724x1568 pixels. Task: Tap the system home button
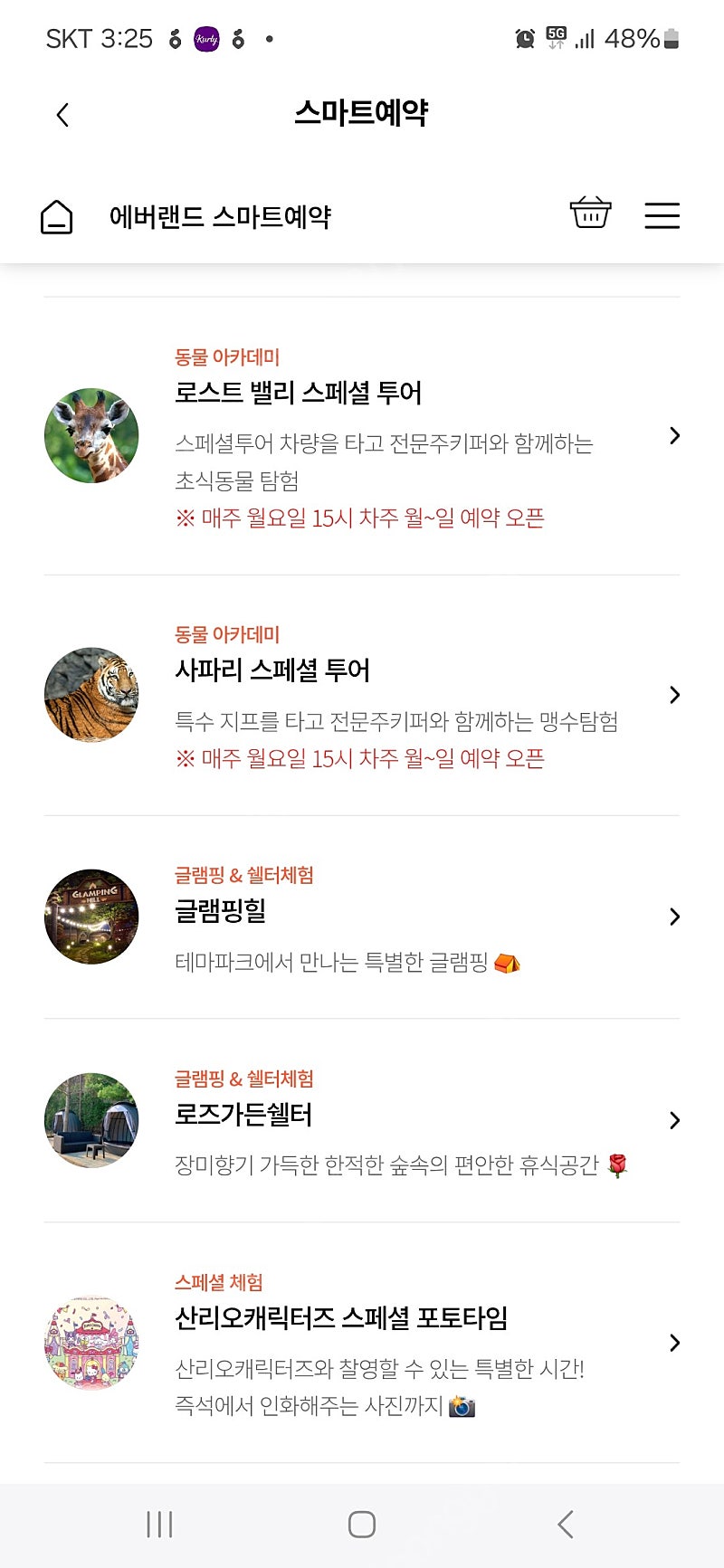[362, 1525]
